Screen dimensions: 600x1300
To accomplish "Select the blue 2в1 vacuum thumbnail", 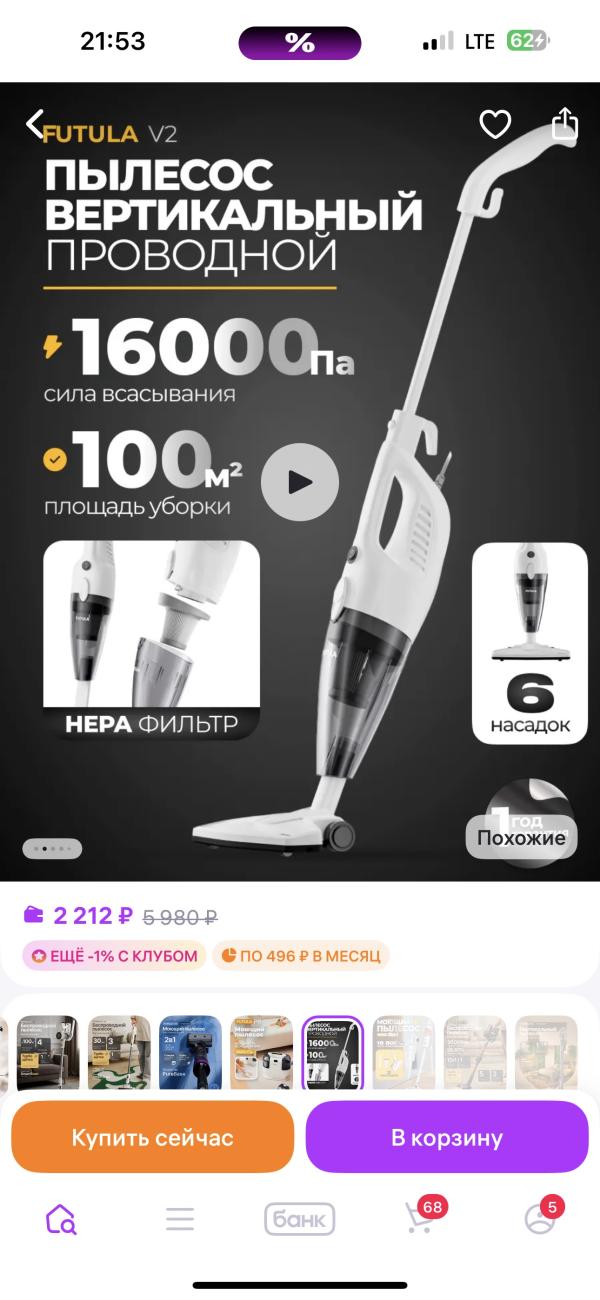I will pyautogui.click(x=190, y=1052).
